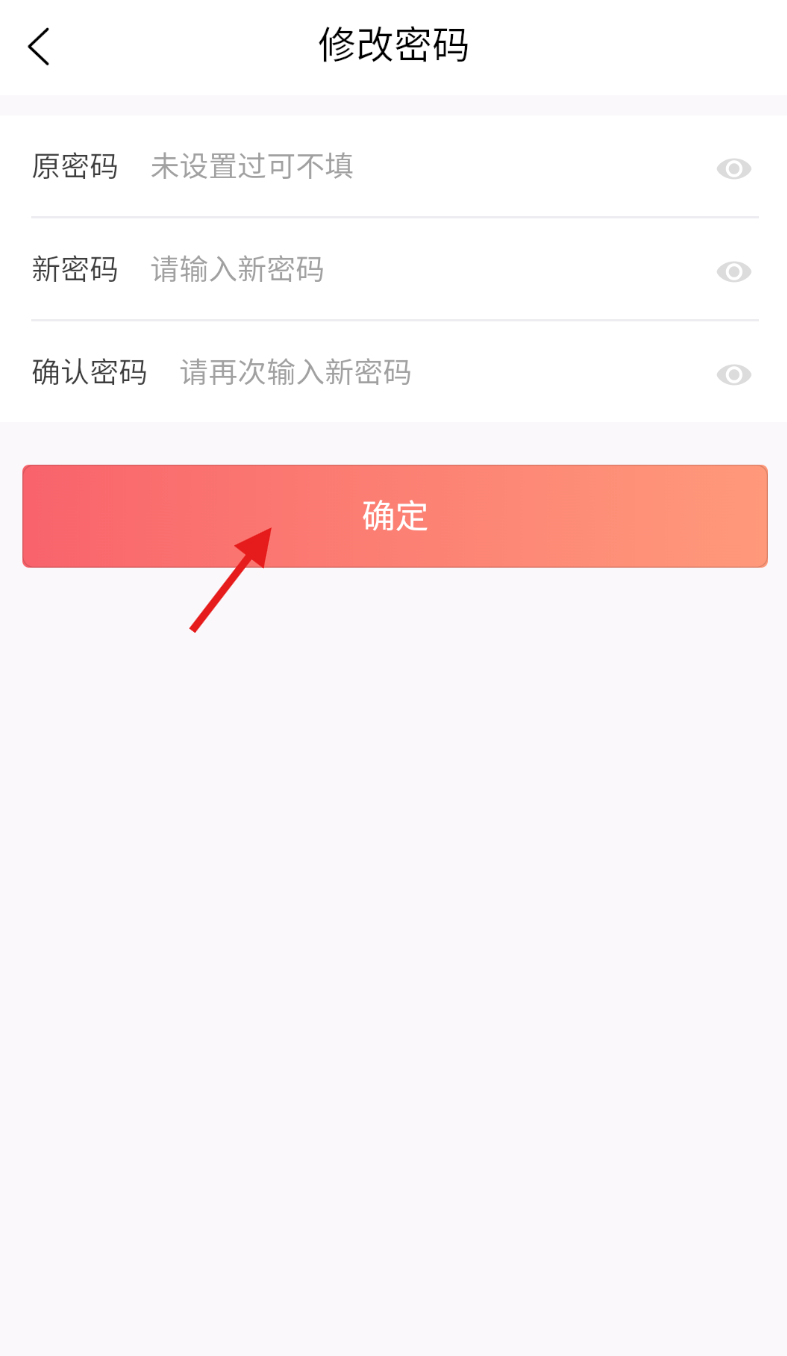Toggle visibility of 新密码

[x=733, y=272]
